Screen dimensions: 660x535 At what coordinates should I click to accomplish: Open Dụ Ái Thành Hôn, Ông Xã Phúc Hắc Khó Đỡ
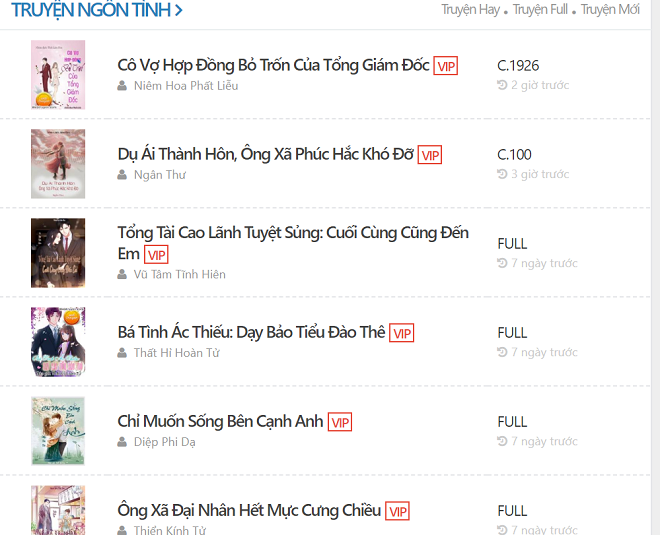[x=265, y=154]
